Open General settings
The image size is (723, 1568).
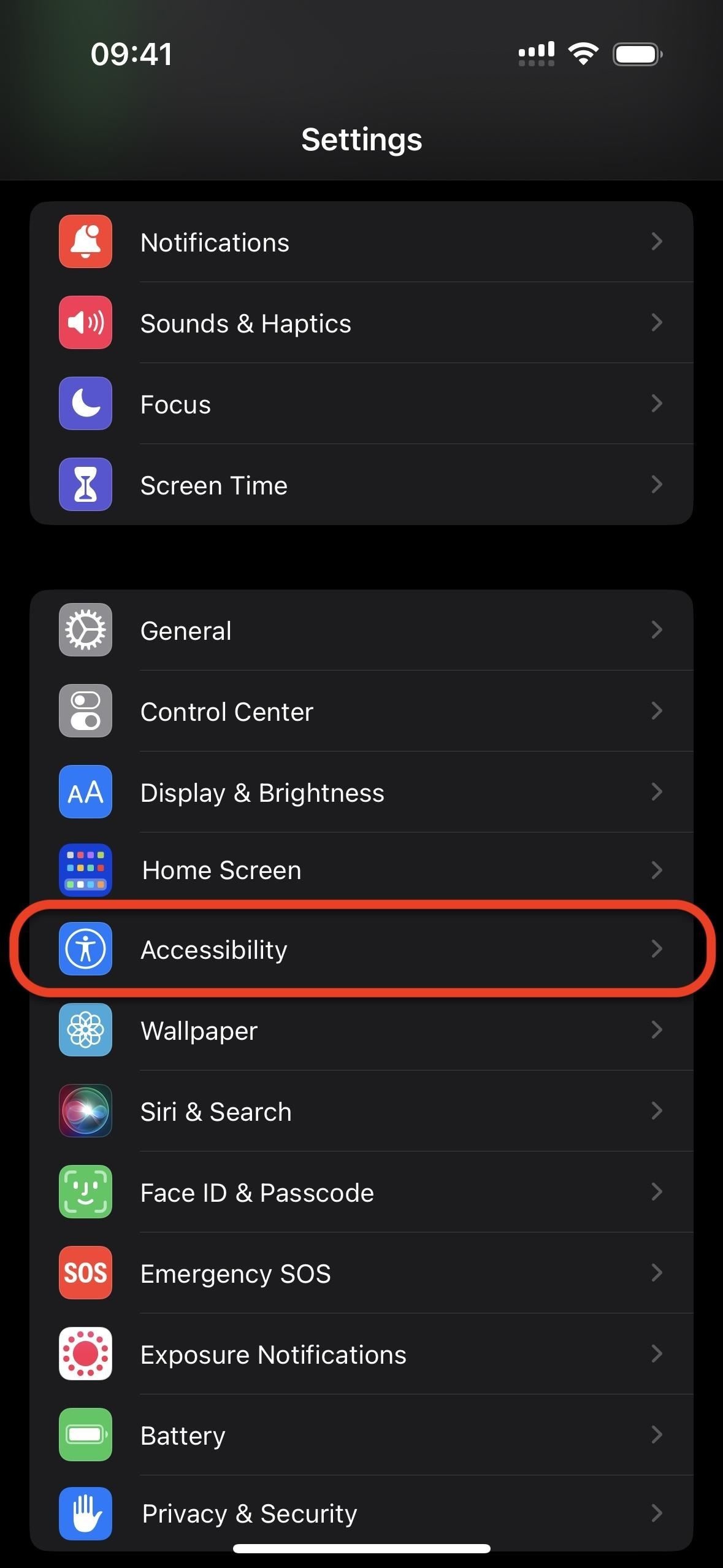(361, 631)
